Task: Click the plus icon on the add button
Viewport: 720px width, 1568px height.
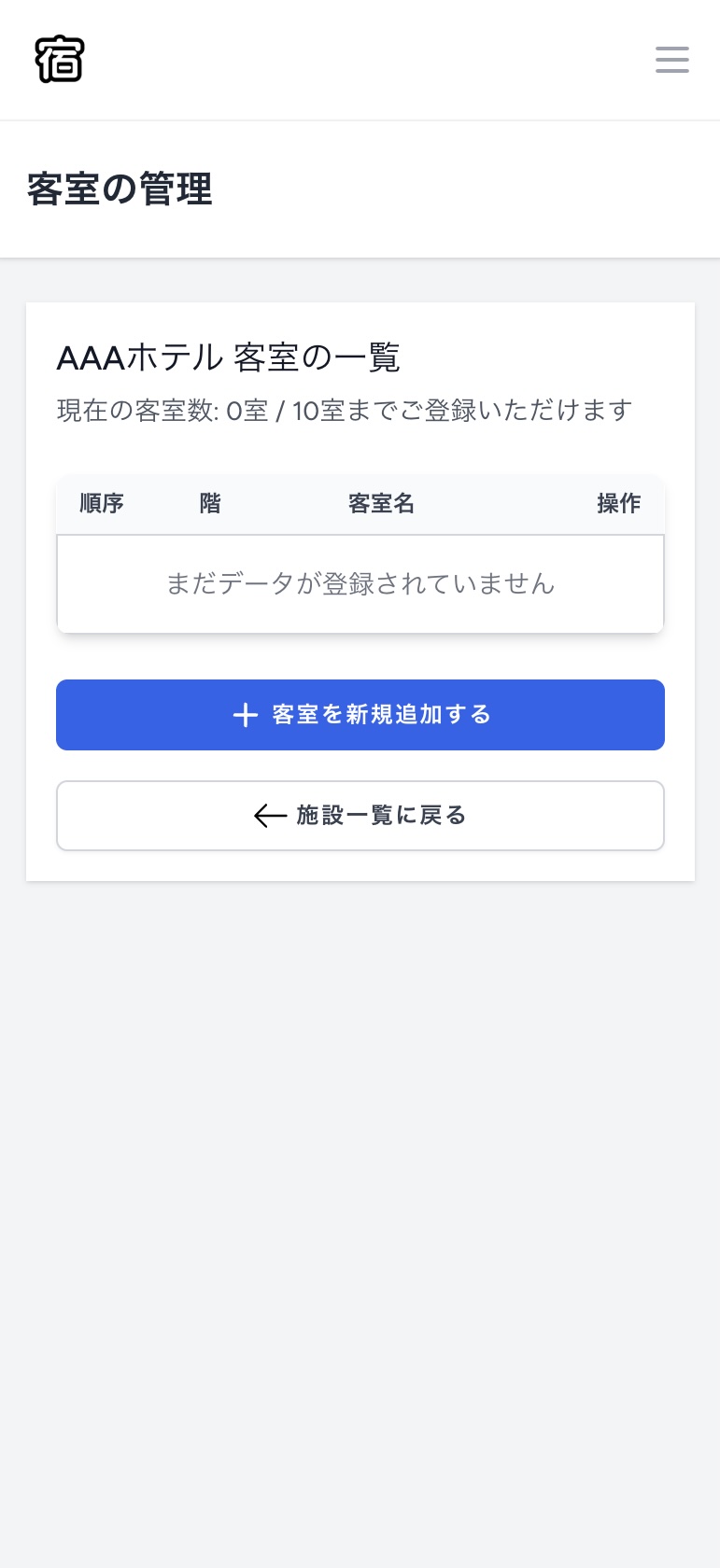Action: click(x=245, y=714)
